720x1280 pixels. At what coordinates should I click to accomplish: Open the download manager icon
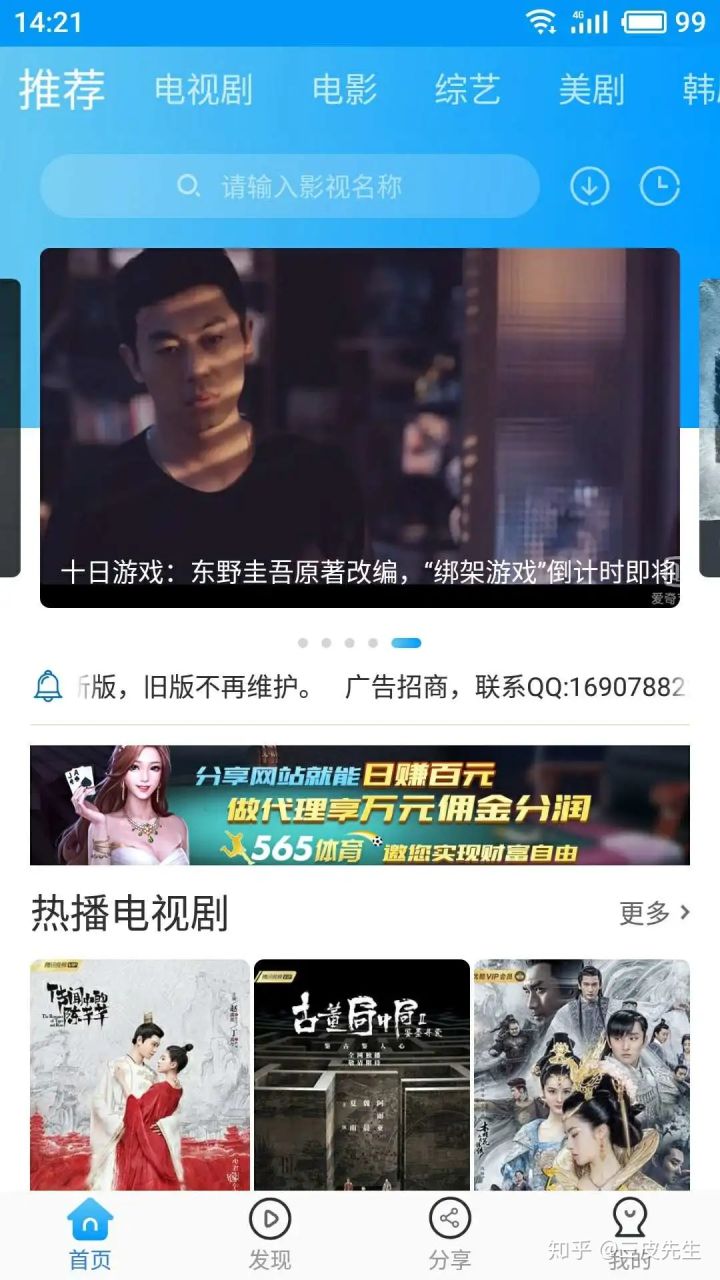(589, 186)
